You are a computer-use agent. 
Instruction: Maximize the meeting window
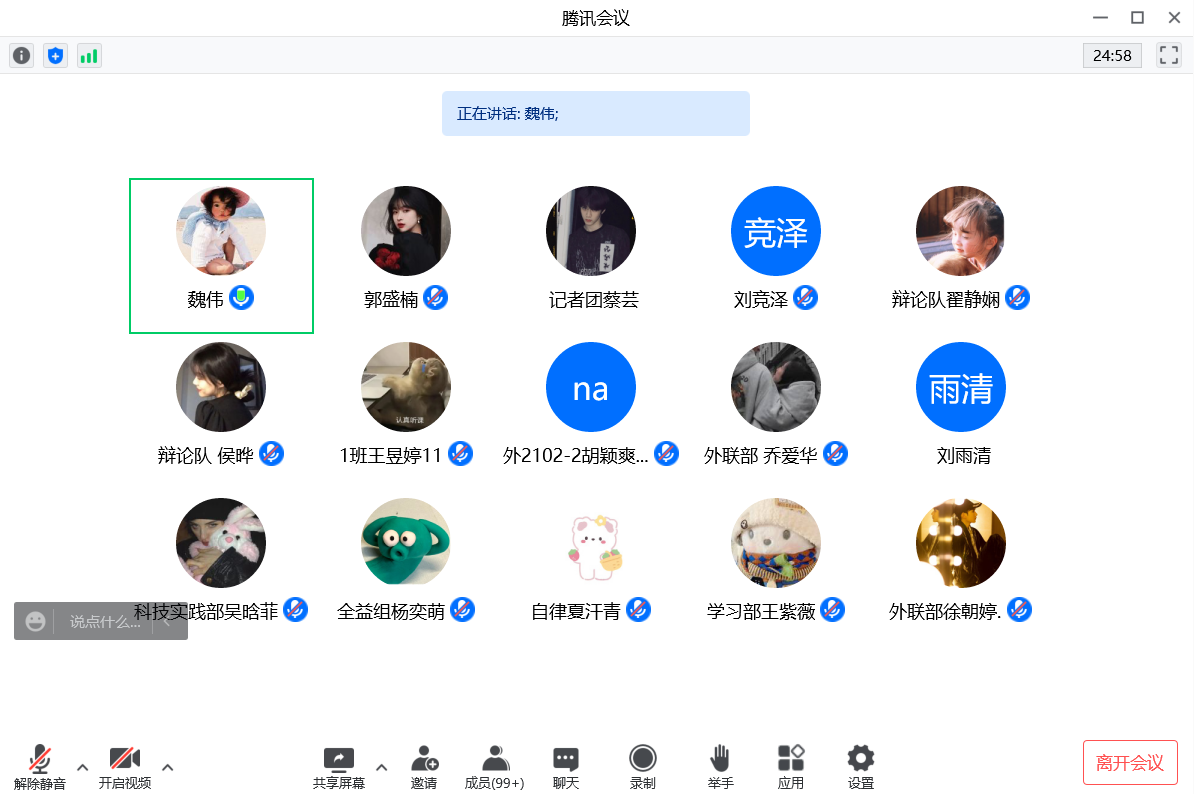pos(1137,18)
